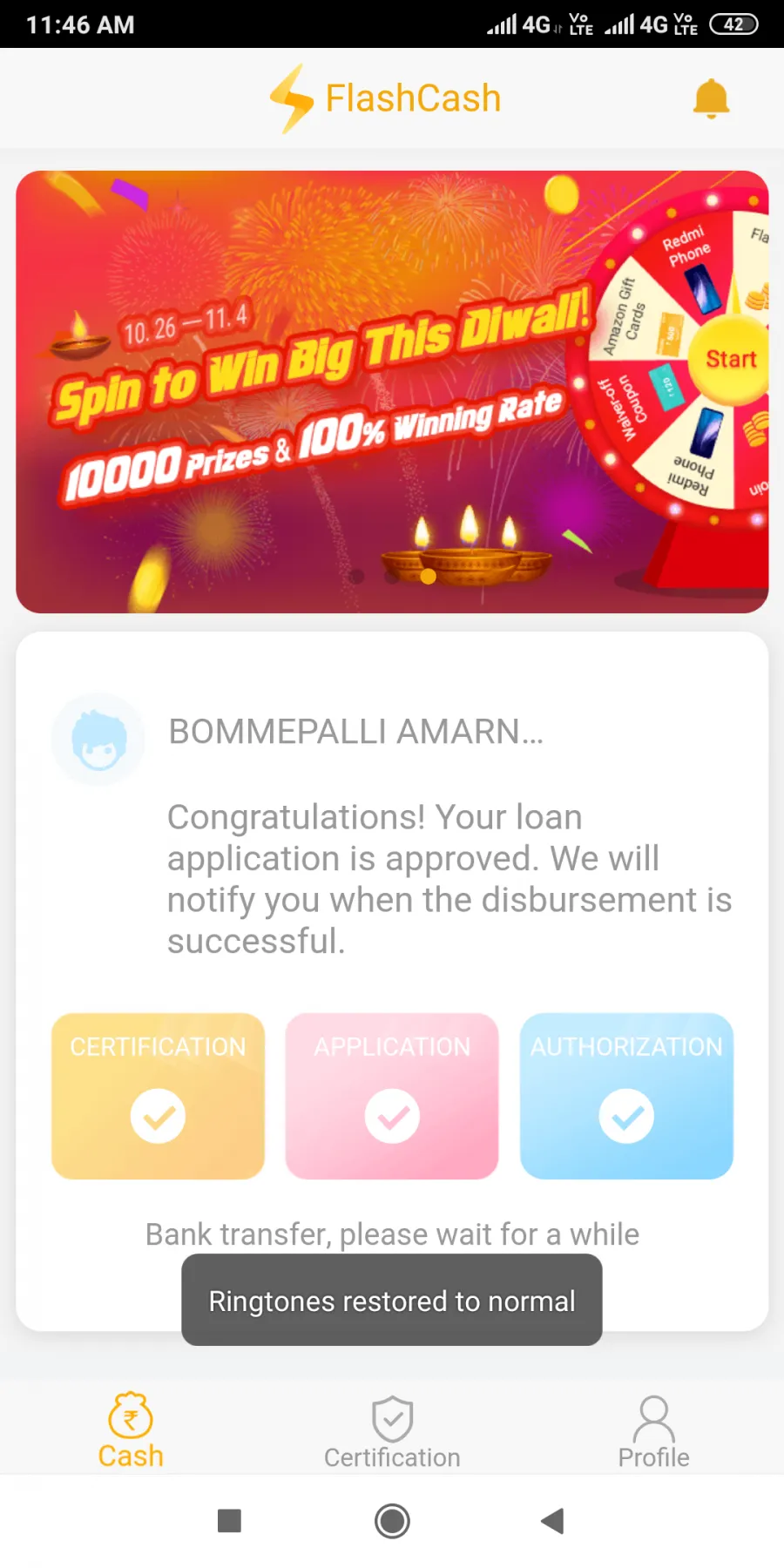Viewport: 784px width, 1568px height.
Task: Open the Diwali spin-to-win banner
Action: pos(392,392)
